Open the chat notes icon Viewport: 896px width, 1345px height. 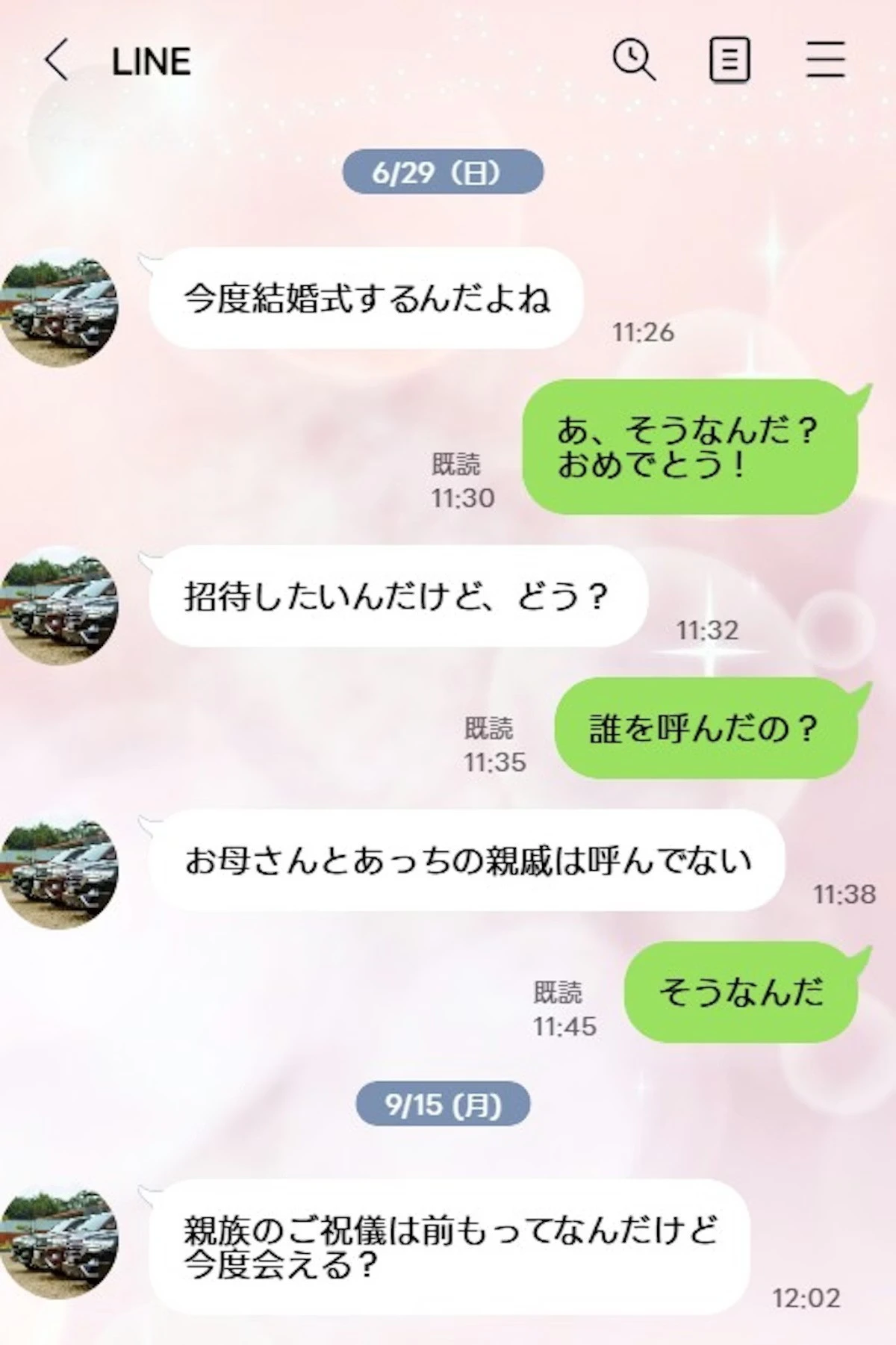pos(729,60)
